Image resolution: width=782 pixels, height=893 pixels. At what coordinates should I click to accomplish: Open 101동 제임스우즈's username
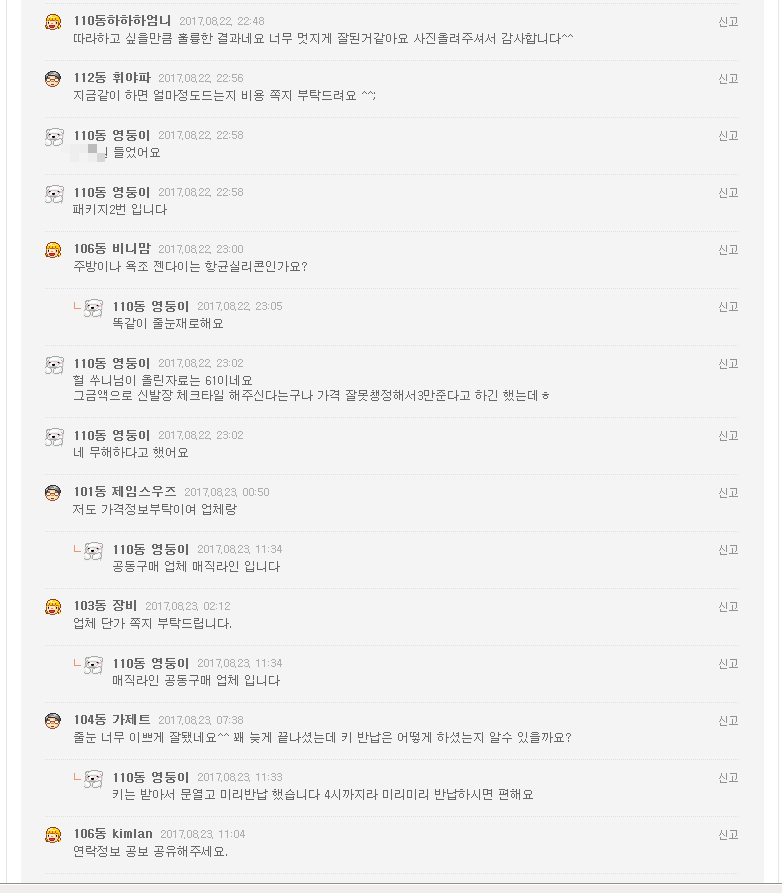point(124,492)
